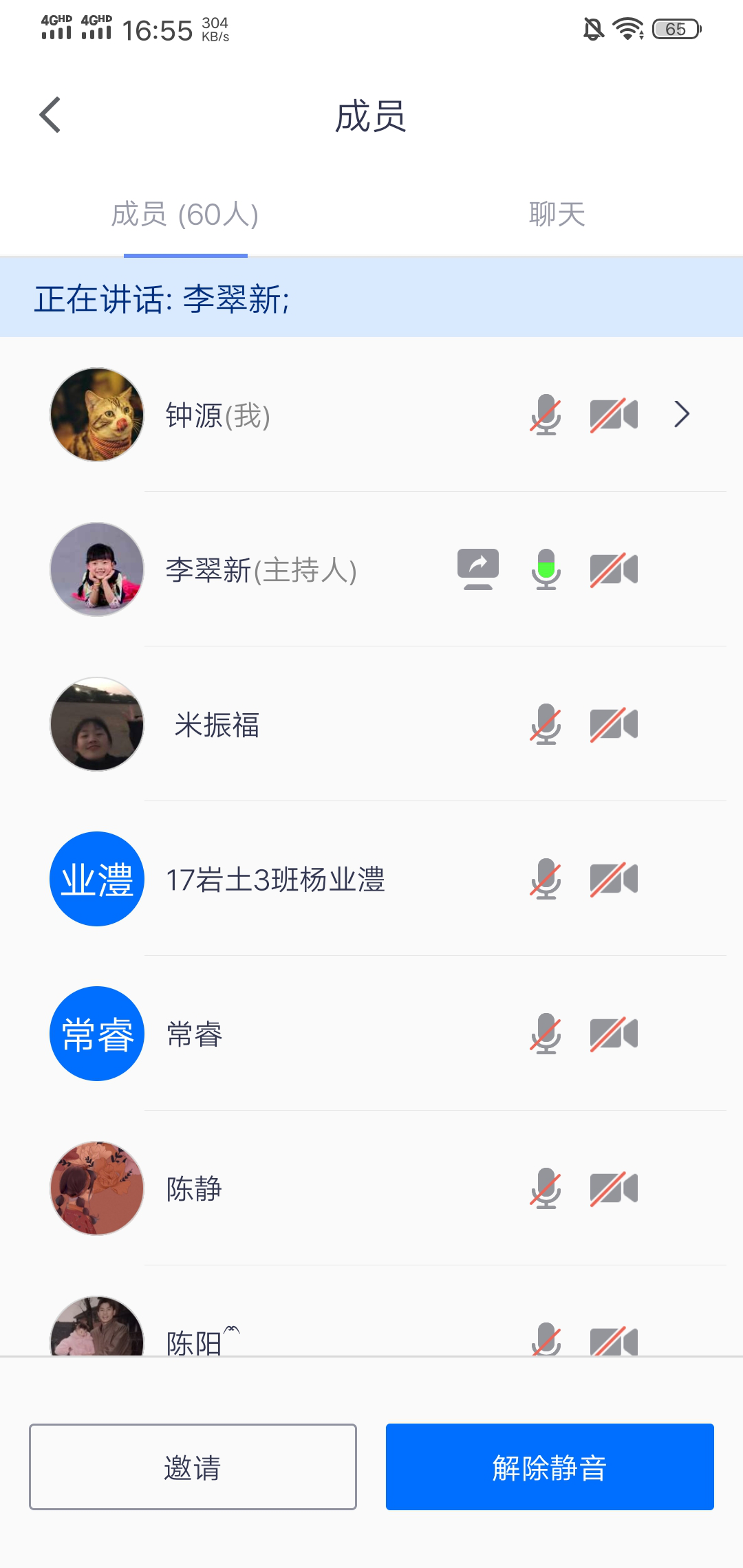Switch to the 聊天 tab
This screenshot has height=1568, width=743.
click(x=557, y=215)
